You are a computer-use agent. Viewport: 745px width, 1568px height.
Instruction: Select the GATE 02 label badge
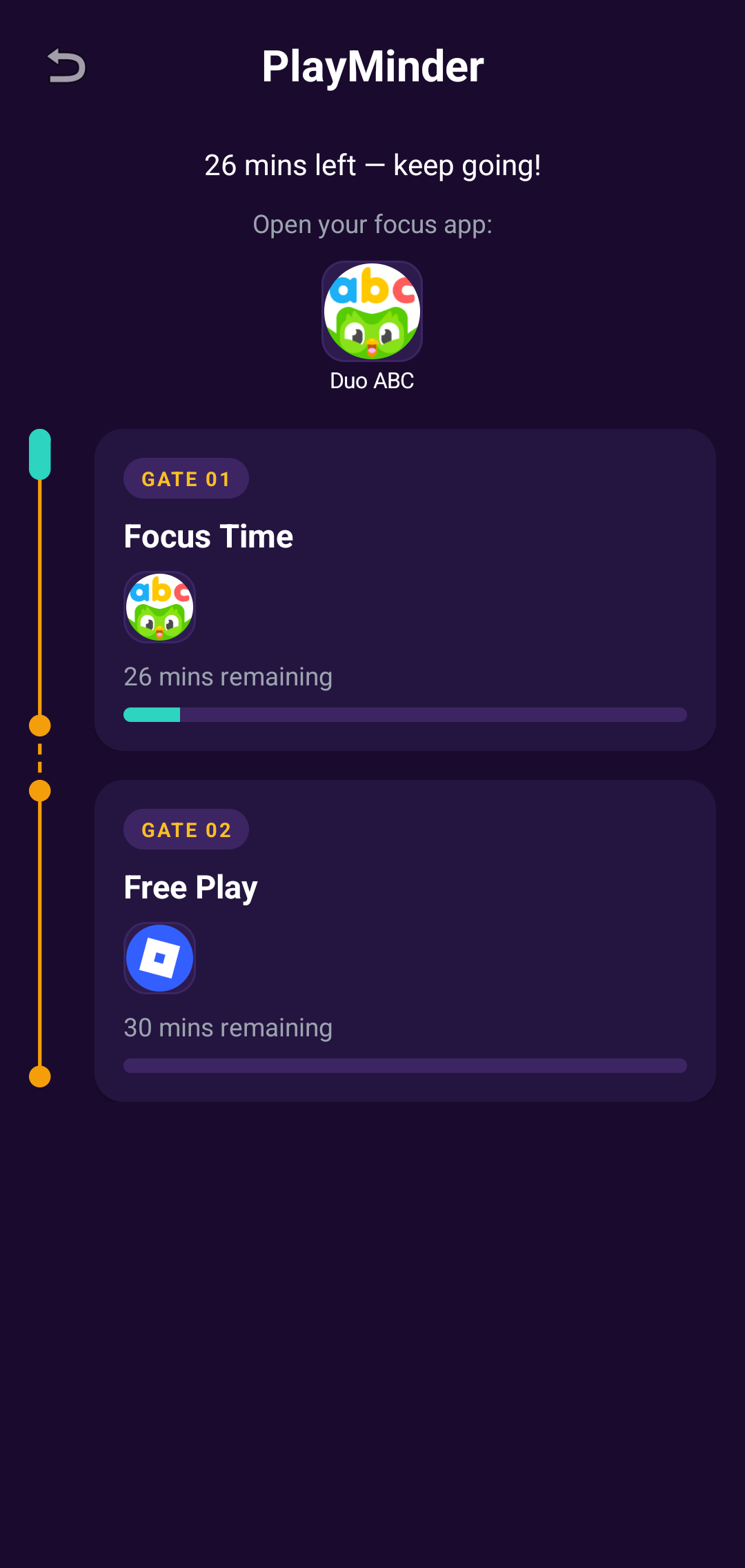coord(186,829)
